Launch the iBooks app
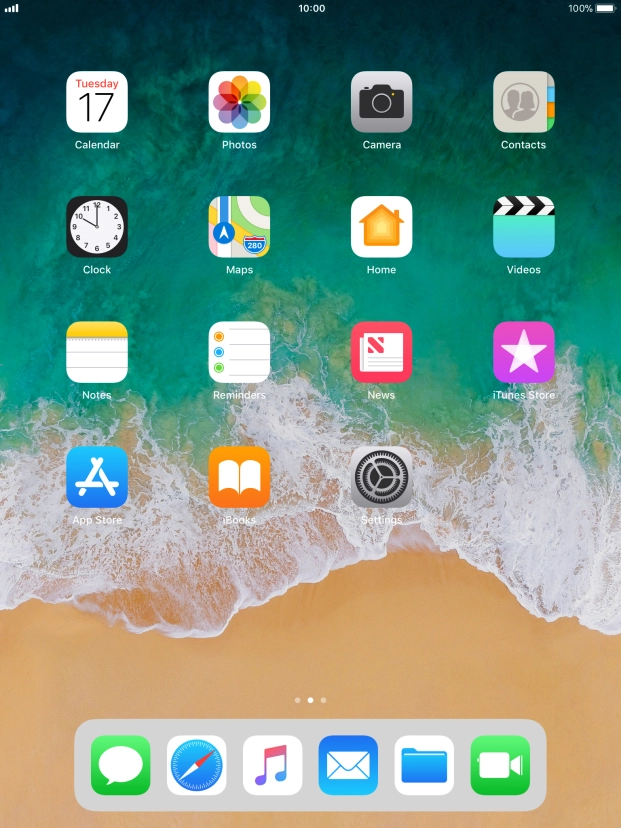This screenshot has width=621, height=828. pyautogui.click(x=239, y=477)
